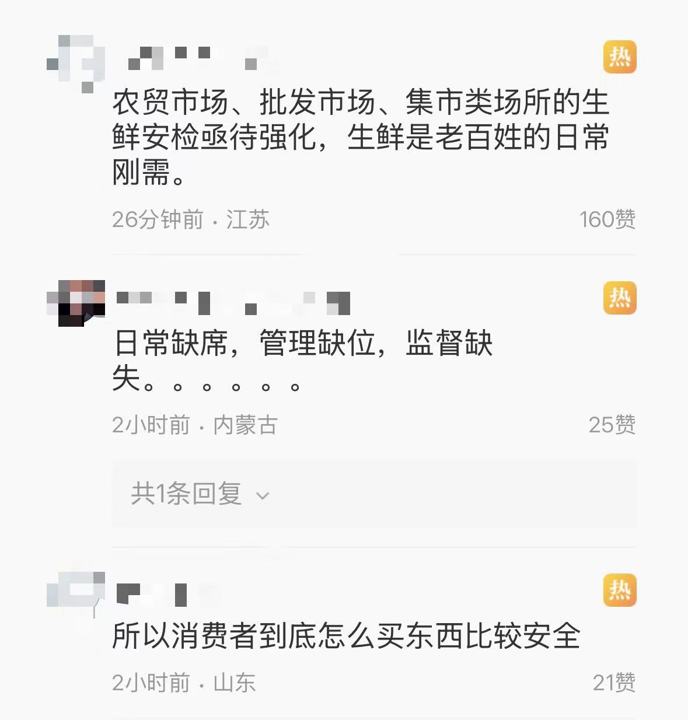Like the 内蒙古 comment showing 25赞
Viewport: 688px width, 720px height.
(x=611, y=425)
